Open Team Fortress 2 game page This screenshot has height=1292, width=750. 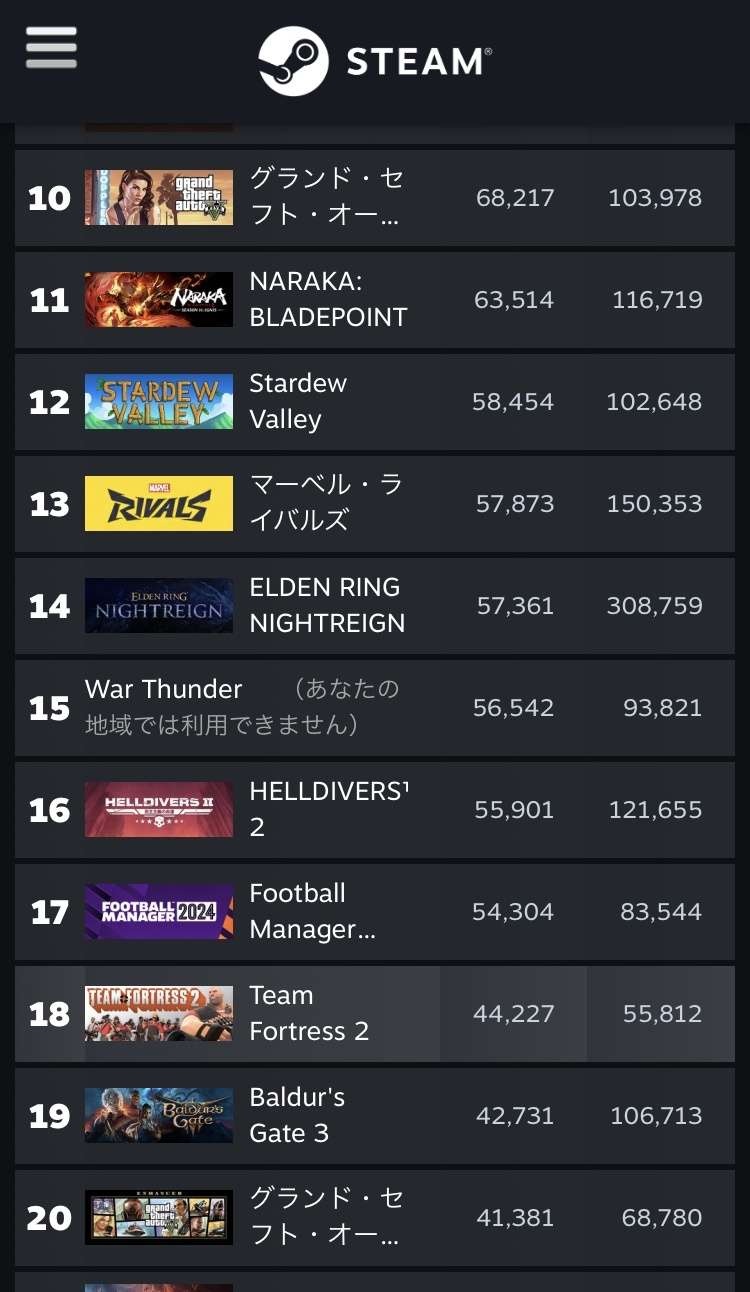308,1014
